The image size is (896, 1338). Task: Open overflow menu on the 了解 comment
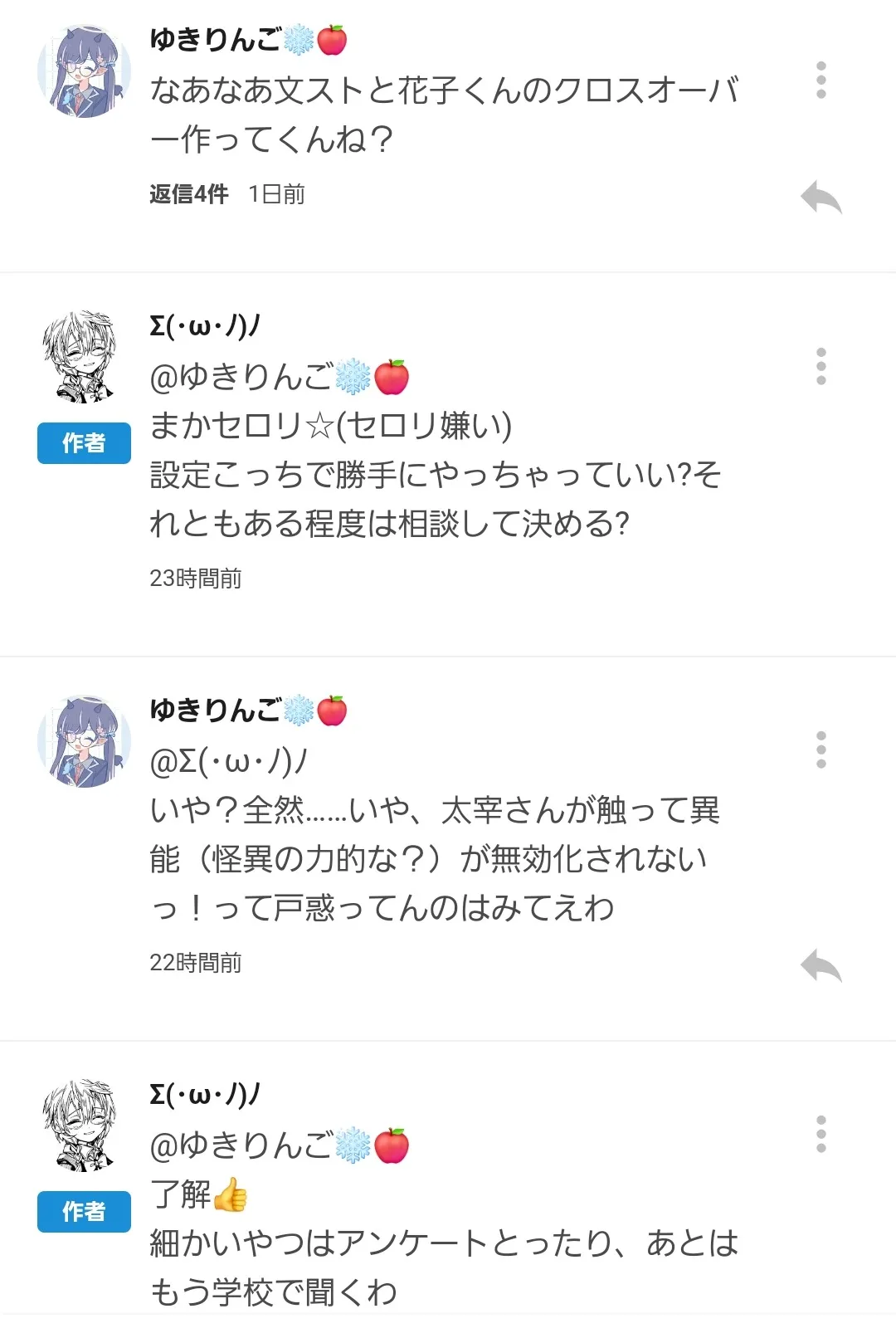[x=821, y=1134]
